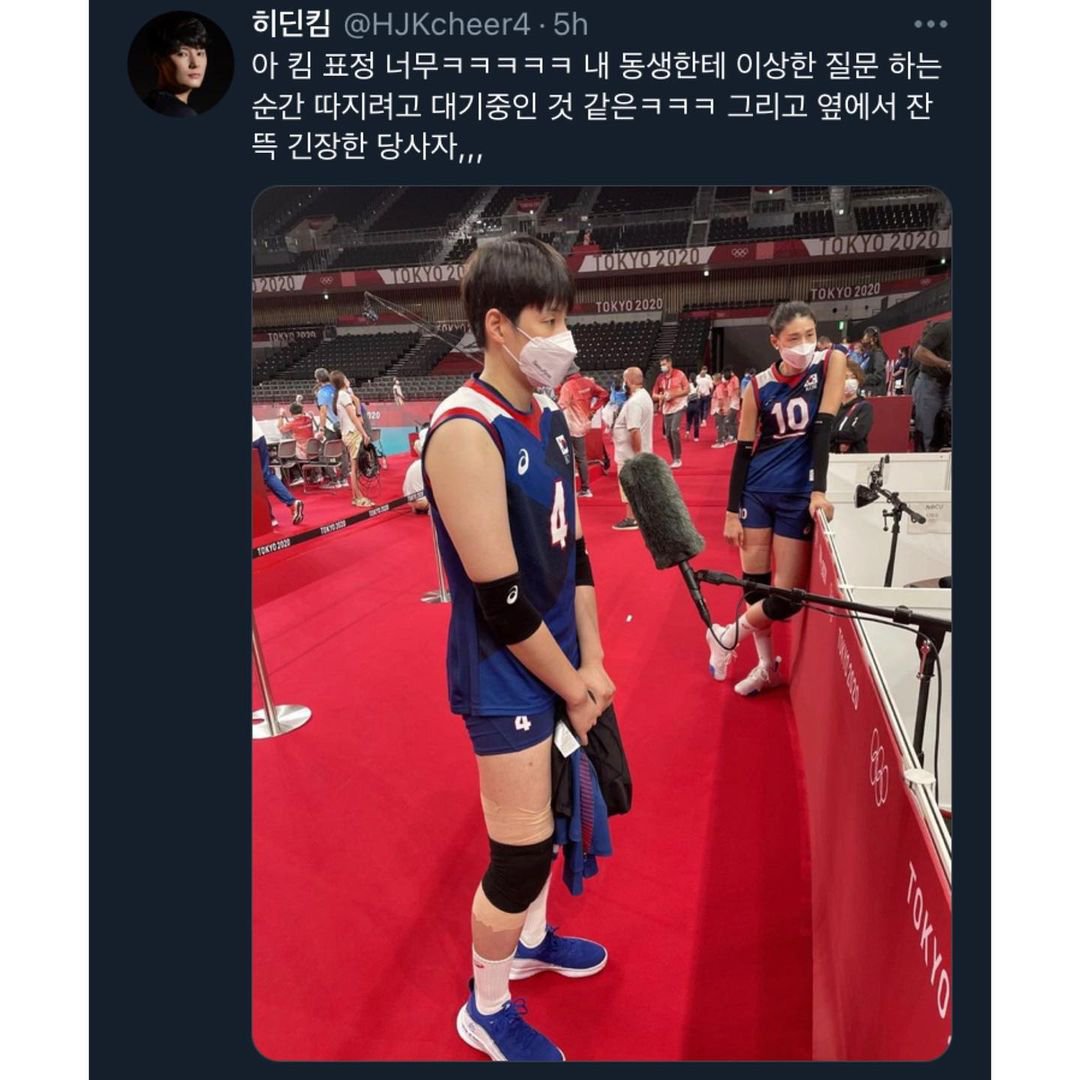Open the @HJKcheer4 username link
Screen dimensions: 1080x1080
coord(439,25)
